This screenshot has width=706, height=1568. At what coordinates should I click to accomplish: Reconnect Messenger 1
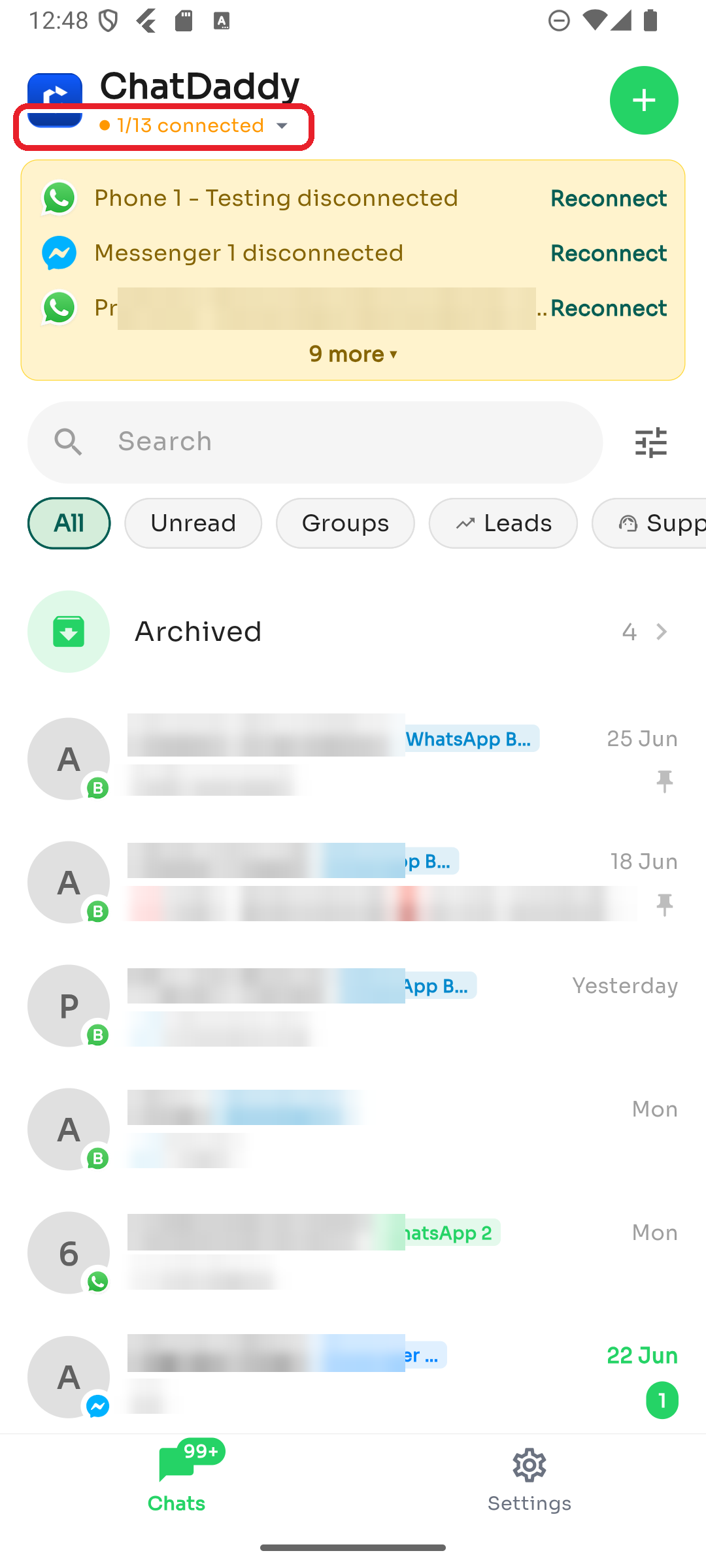tap(608, 253)
